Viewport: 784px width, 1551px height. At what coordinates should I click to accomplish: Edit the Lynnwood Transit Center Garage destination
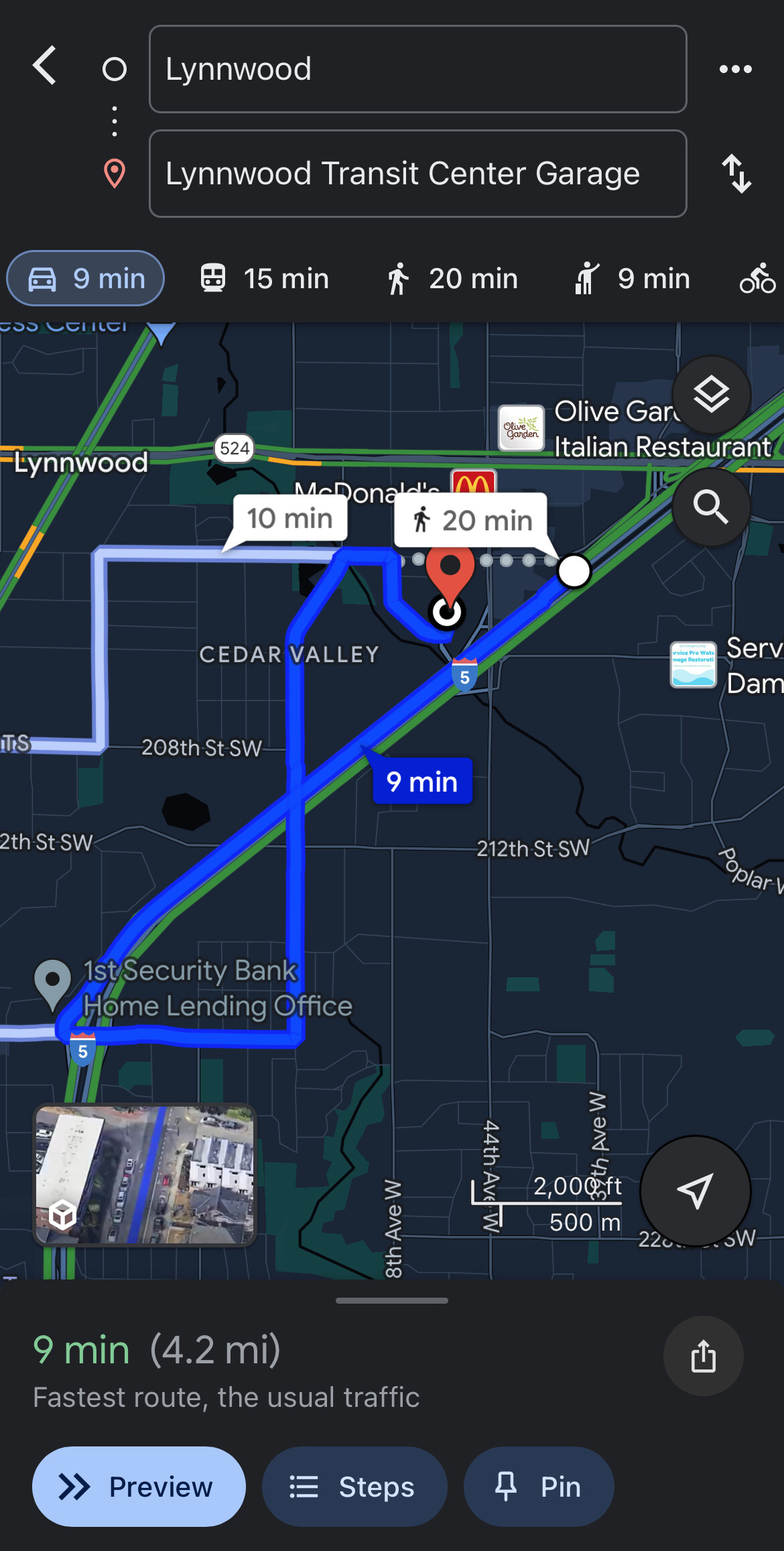(x=417, y=174)
